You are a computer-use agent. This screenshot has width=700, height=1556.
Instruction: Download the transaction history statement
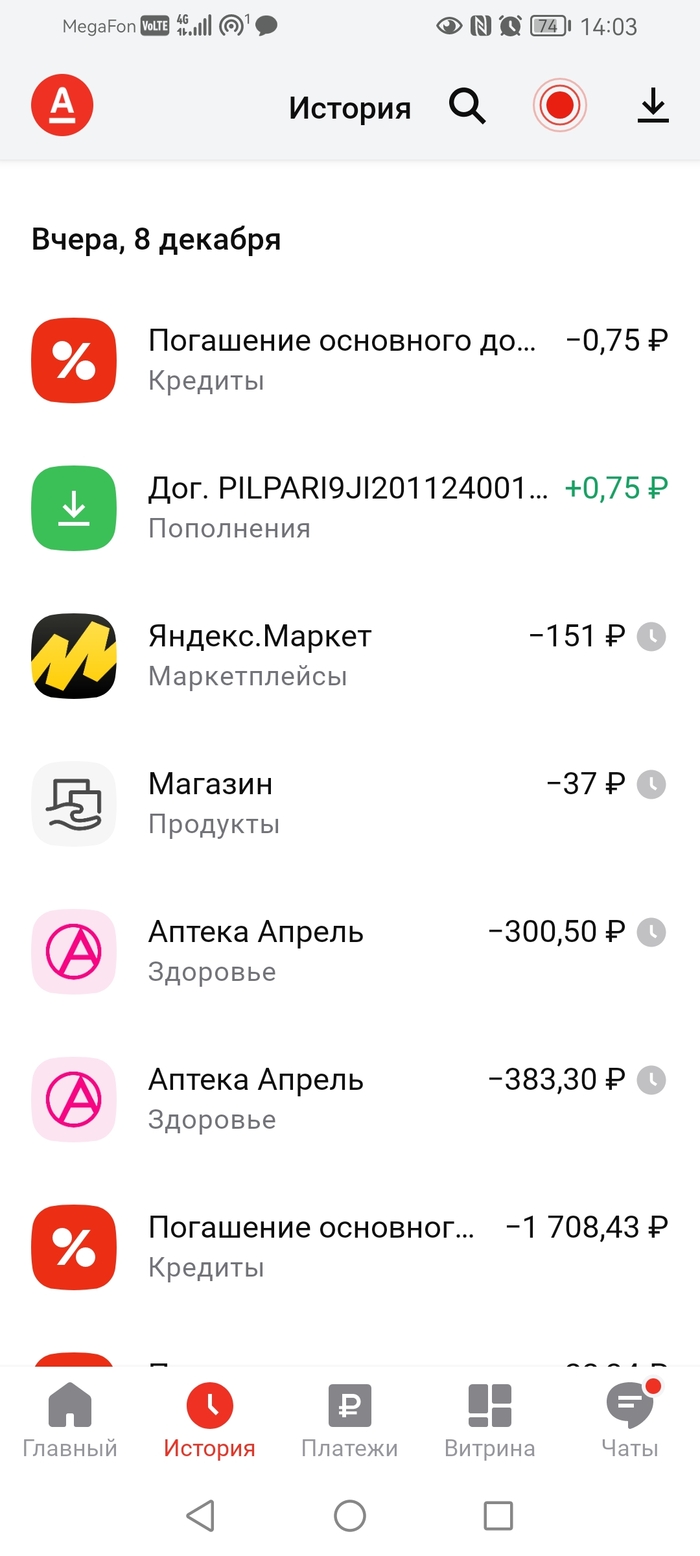(653, 106)
